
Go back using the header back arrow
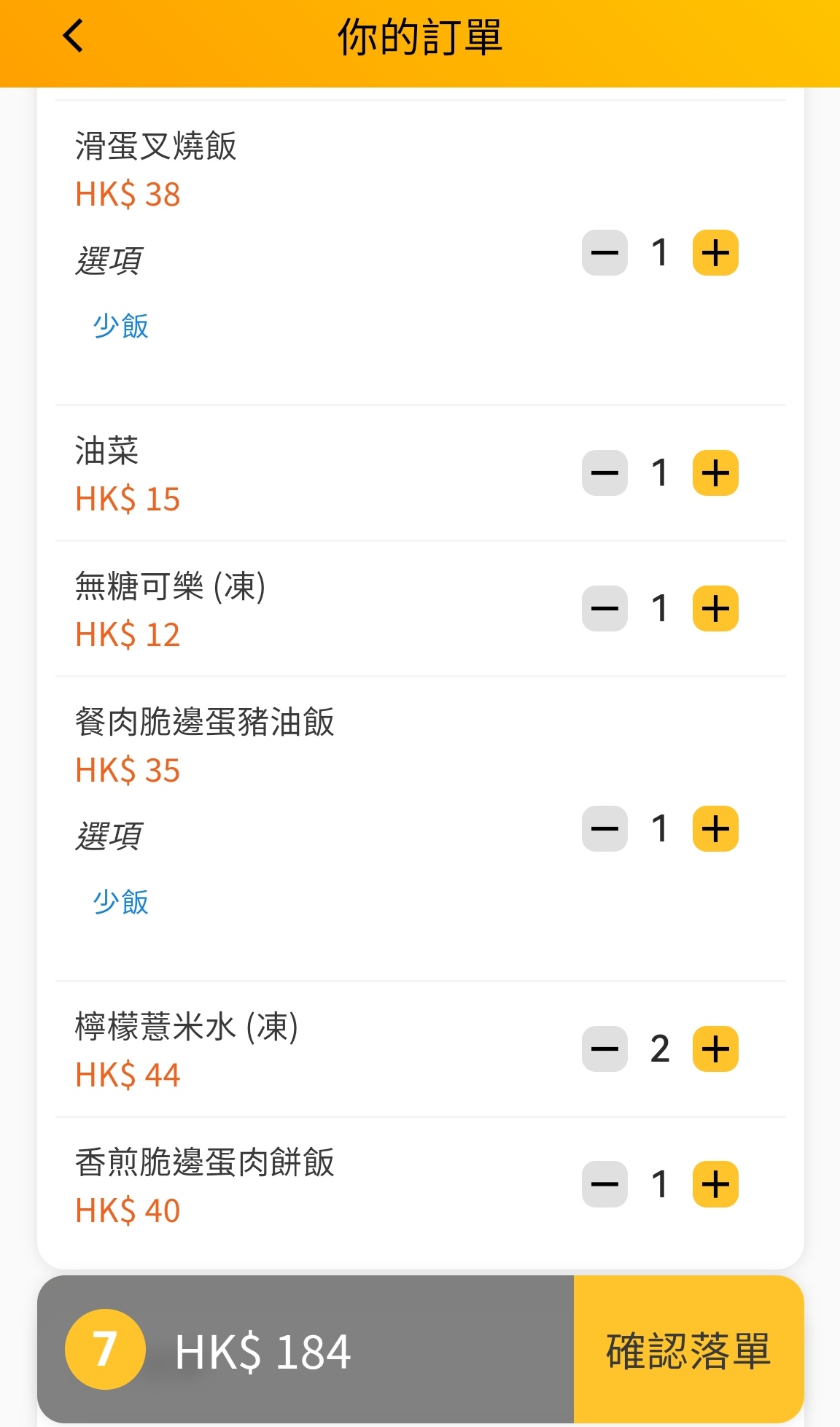click(73, 36)
